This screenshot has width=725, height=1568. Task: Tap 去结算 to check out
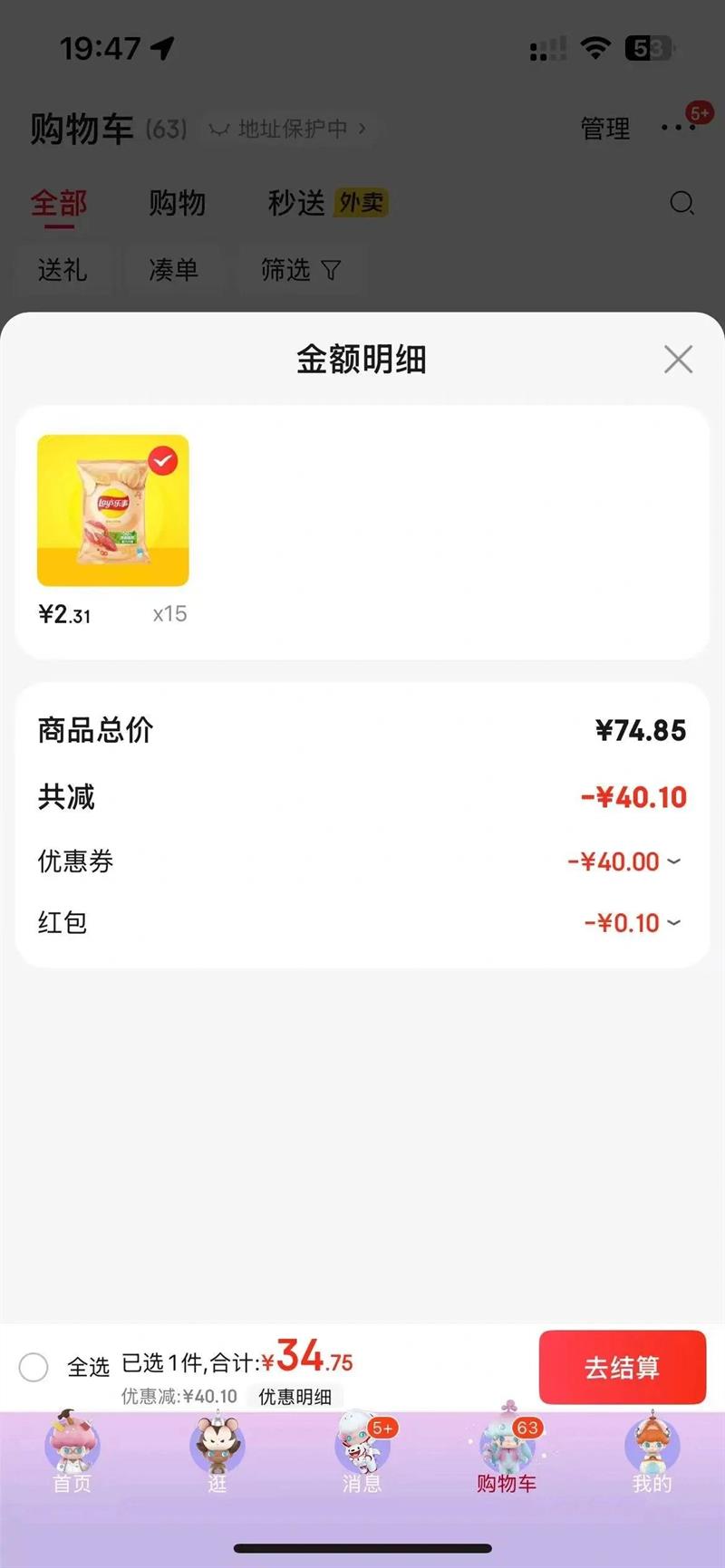622,1367
